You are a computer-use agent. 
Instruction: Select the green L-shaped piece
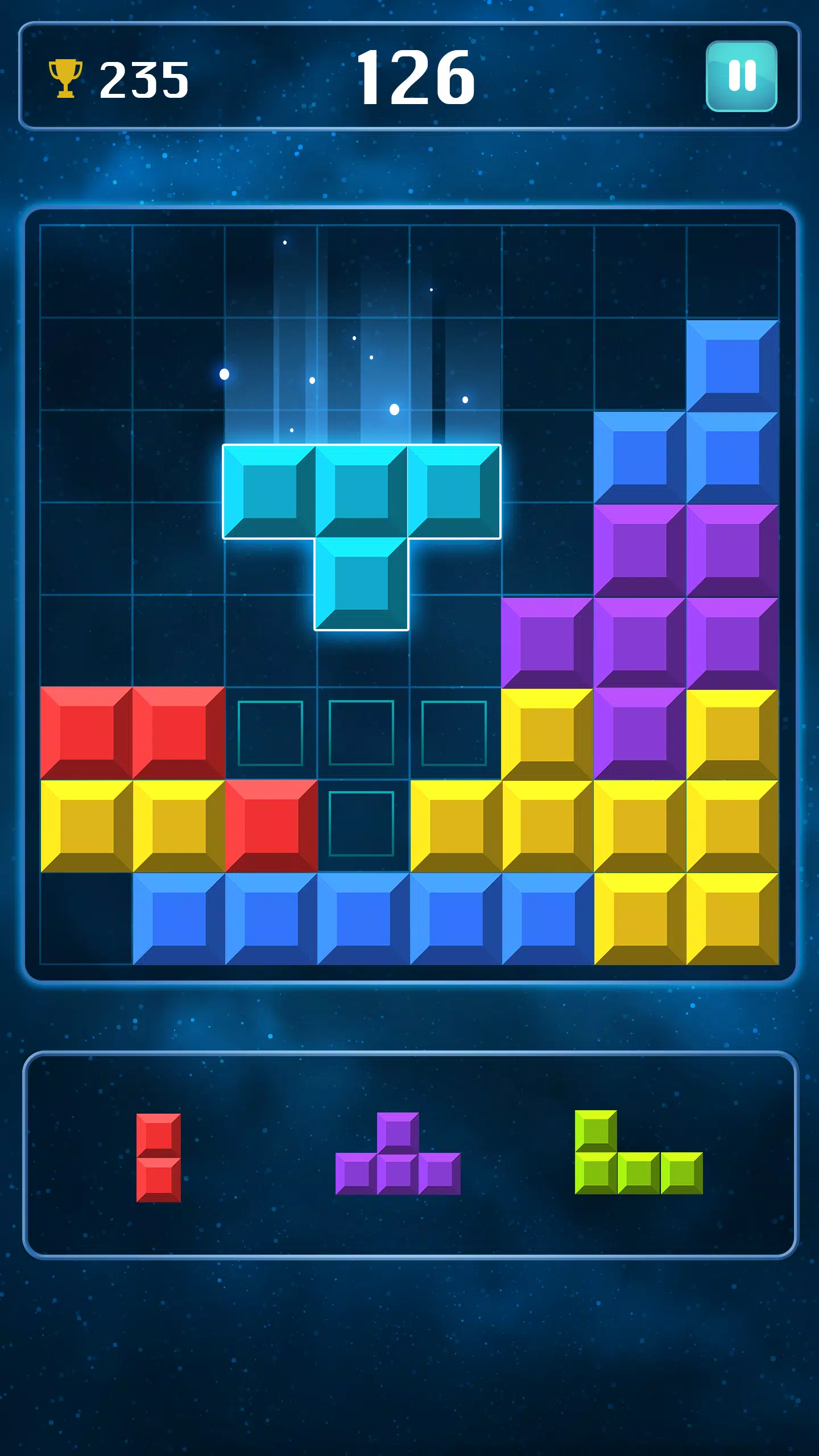[x=639, y=1152]
